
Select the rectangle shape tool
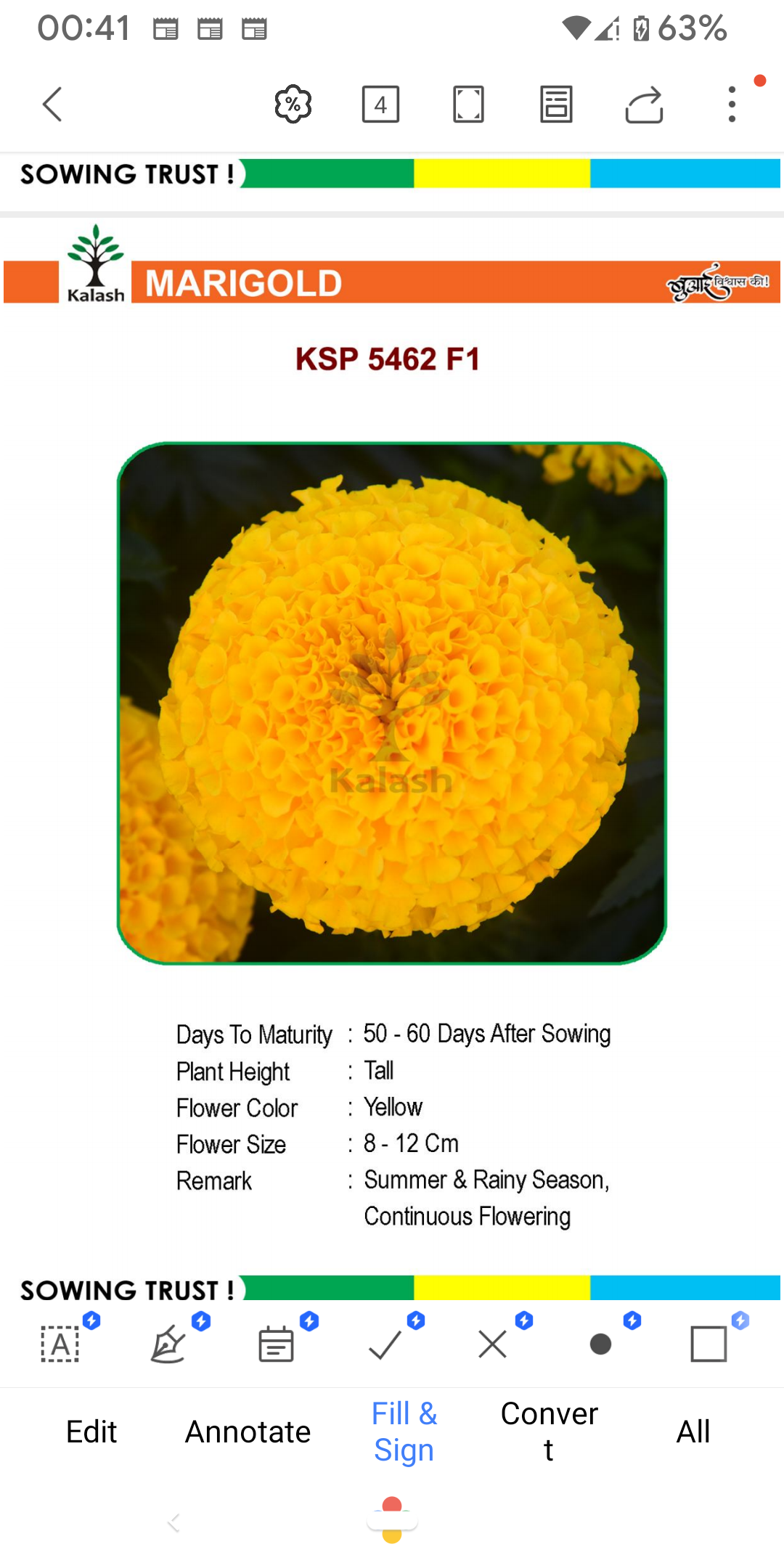[x=709, y=1344]
